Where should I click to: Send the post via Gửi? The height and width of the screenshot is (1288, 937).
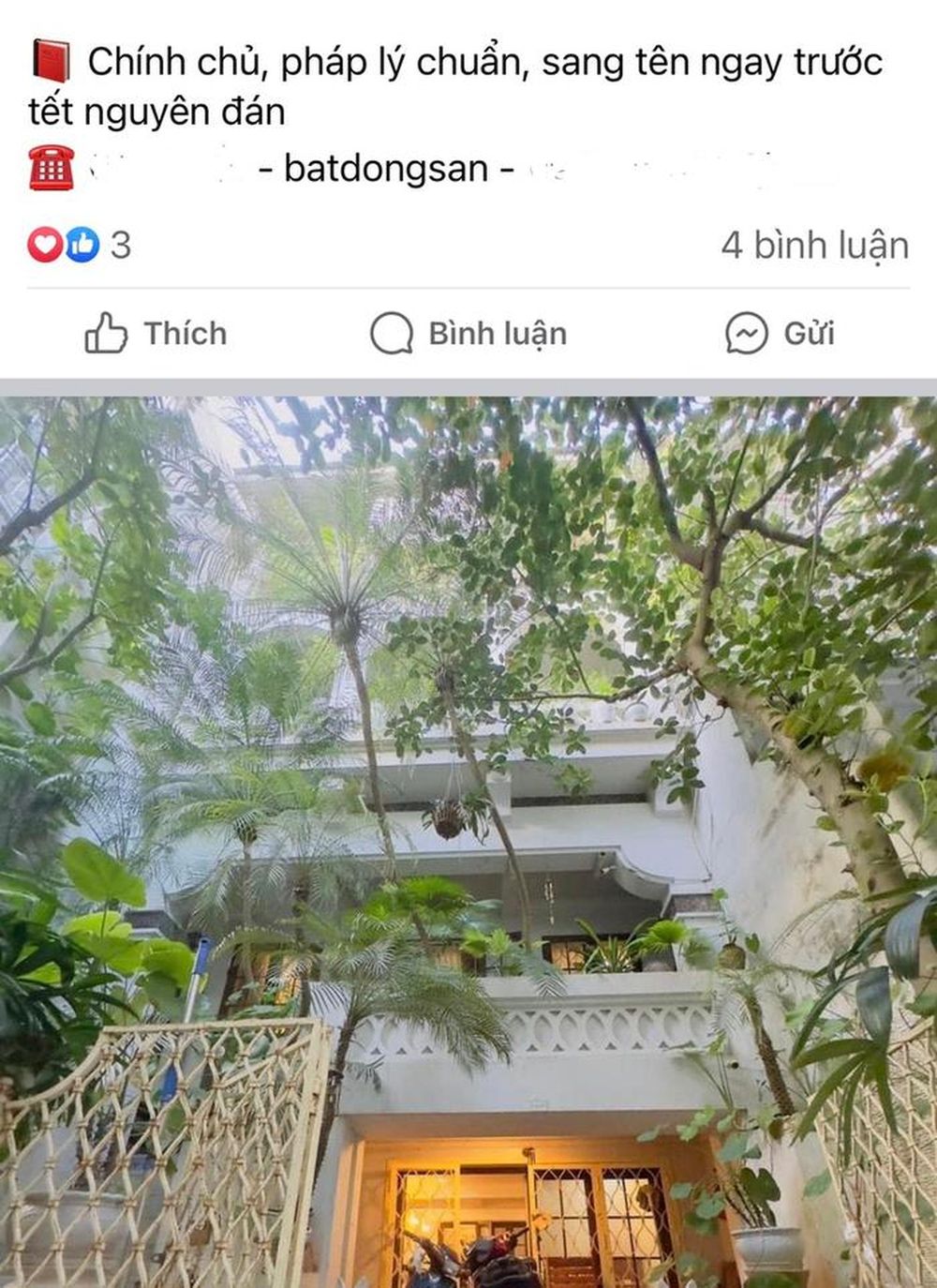click(x=780, y=334)
